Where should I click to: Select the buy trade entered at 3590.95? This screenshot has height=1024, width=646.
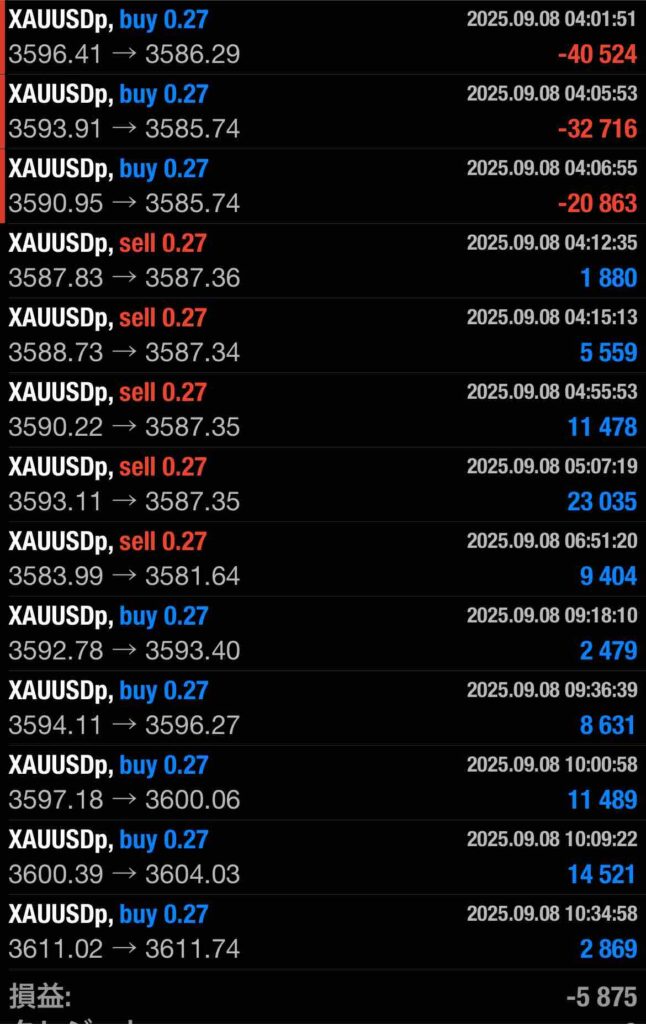point(323,186)
